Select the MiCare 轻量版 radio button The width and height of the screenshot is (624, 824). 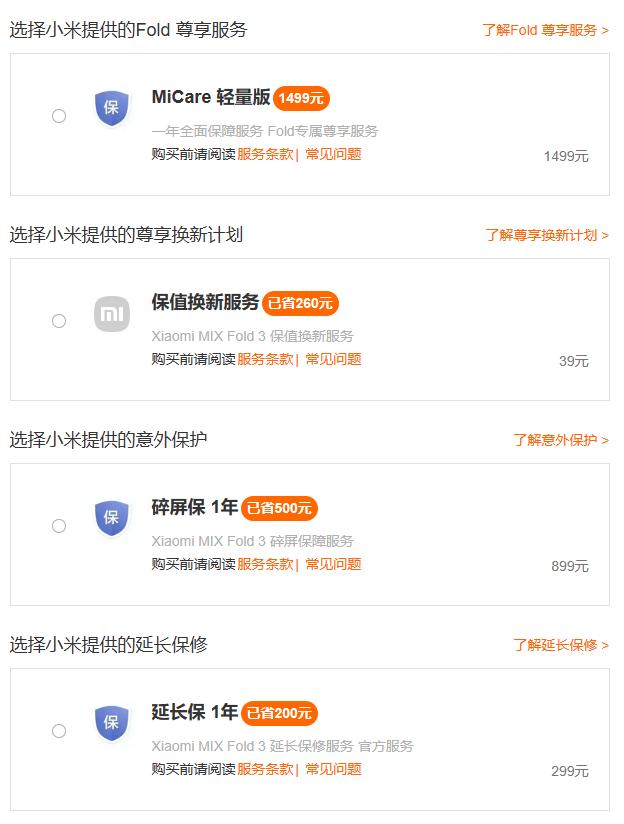click(59, 116)
